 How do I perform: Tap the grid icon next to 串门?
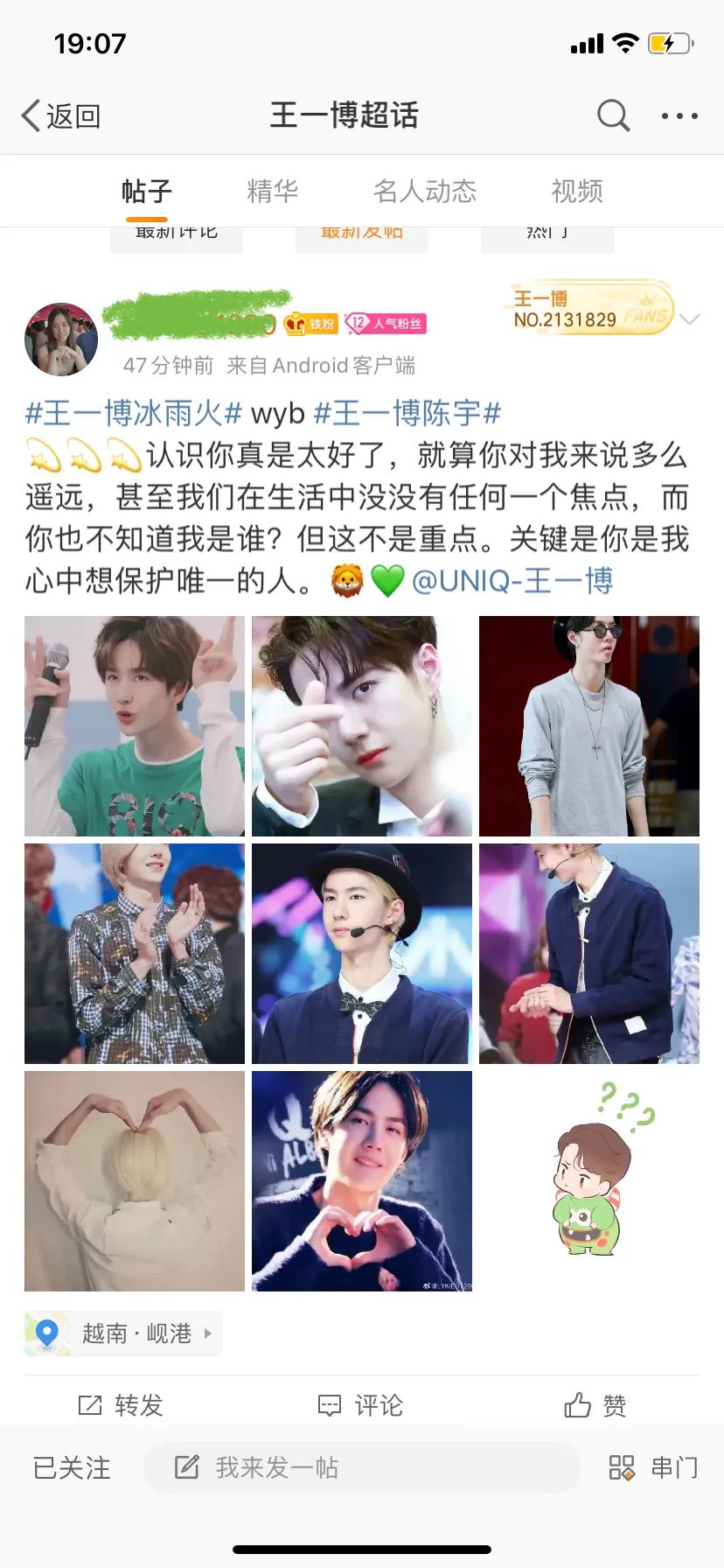pyautogui.click(x=623, y=1468)
